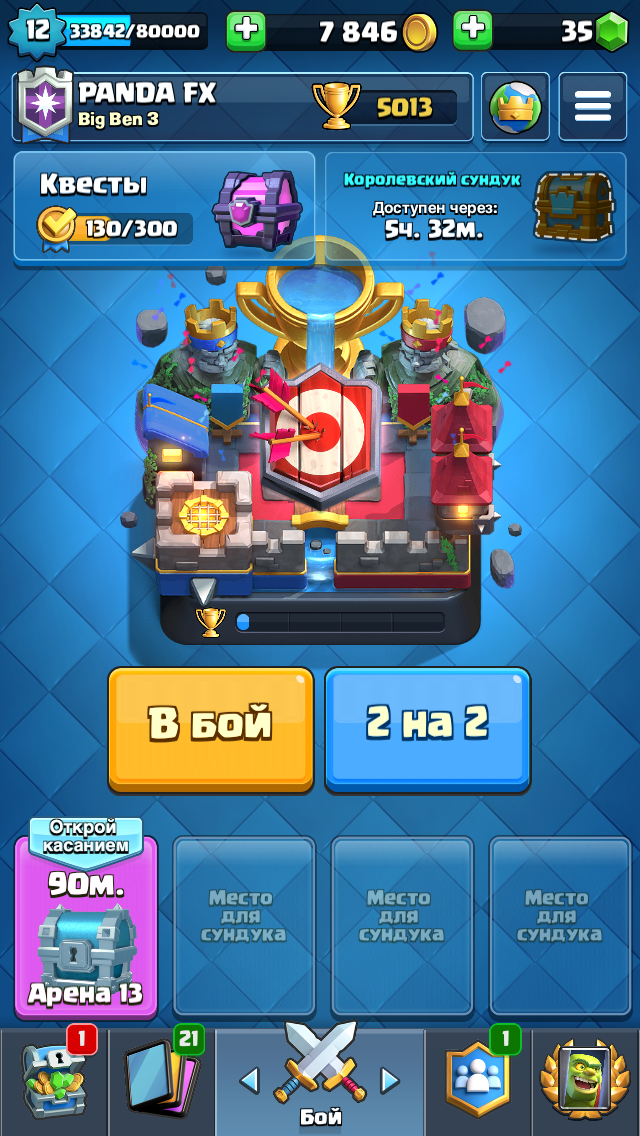
Task: Open the PANDA FX player profile
Action: click(x=243, y=106)
